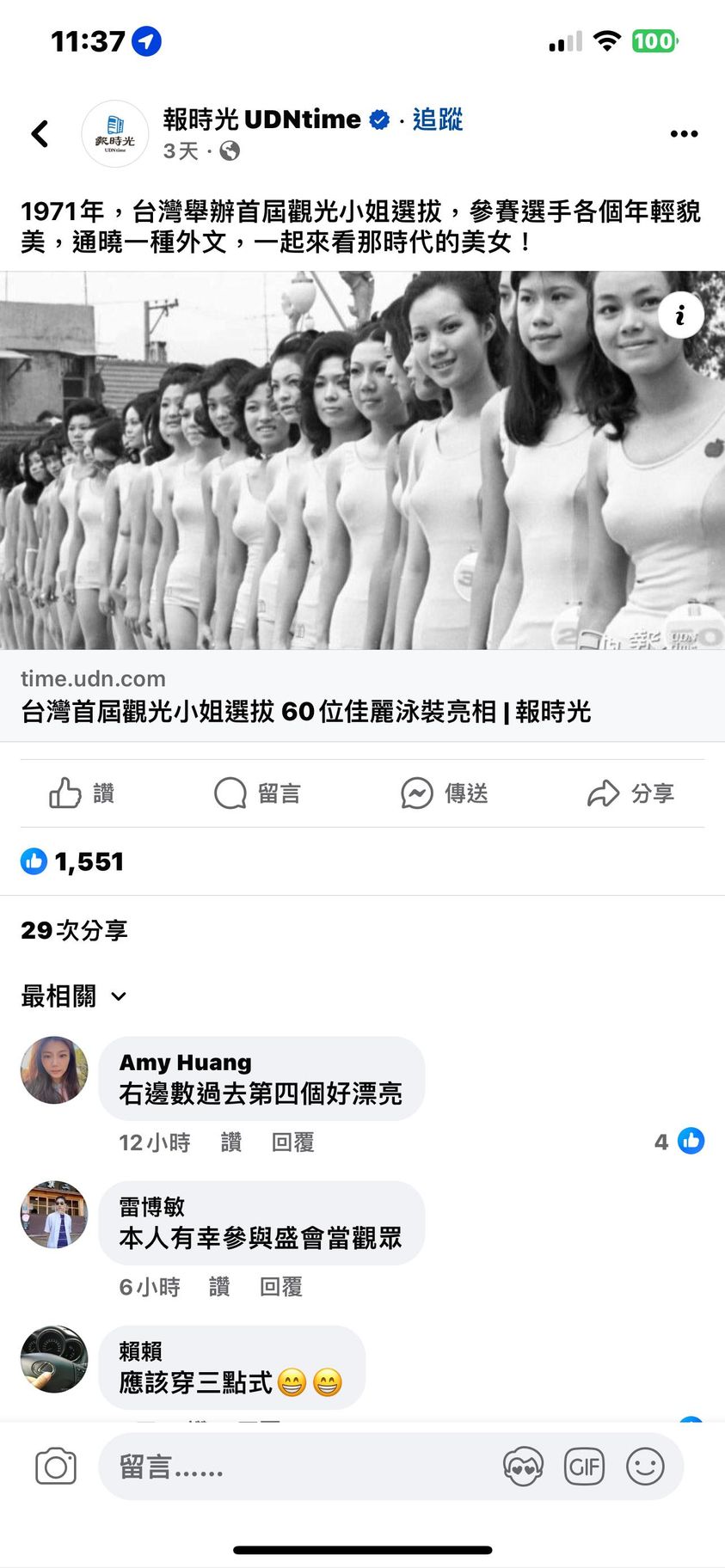Expand the 最相關 comment sorting dropdown
Screen dimensions: 725x1568
click(74, 996)
